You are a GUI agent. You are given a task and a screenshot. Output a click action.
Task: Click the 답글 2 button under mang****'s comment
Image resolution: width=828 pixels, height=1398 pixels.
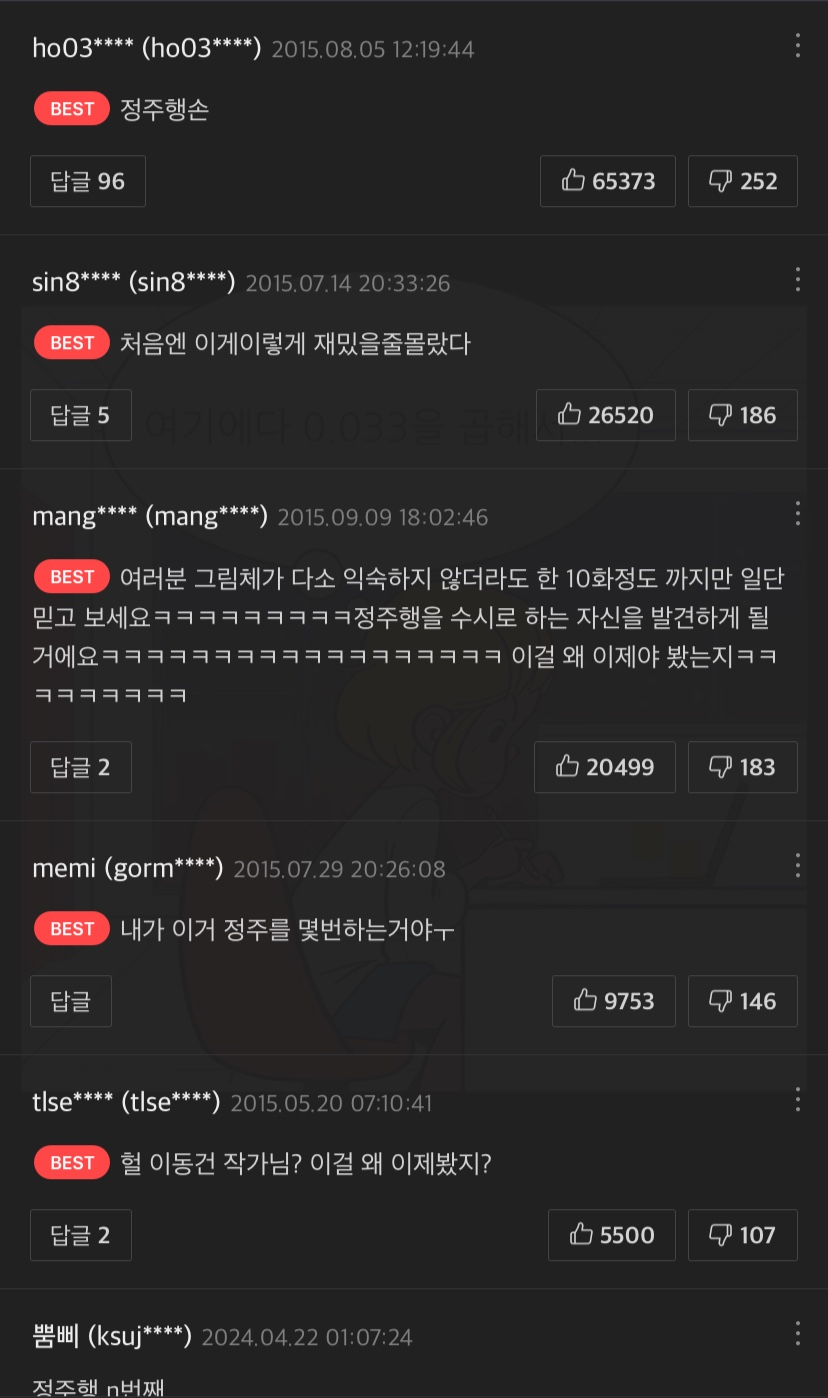tap(81, 767)
